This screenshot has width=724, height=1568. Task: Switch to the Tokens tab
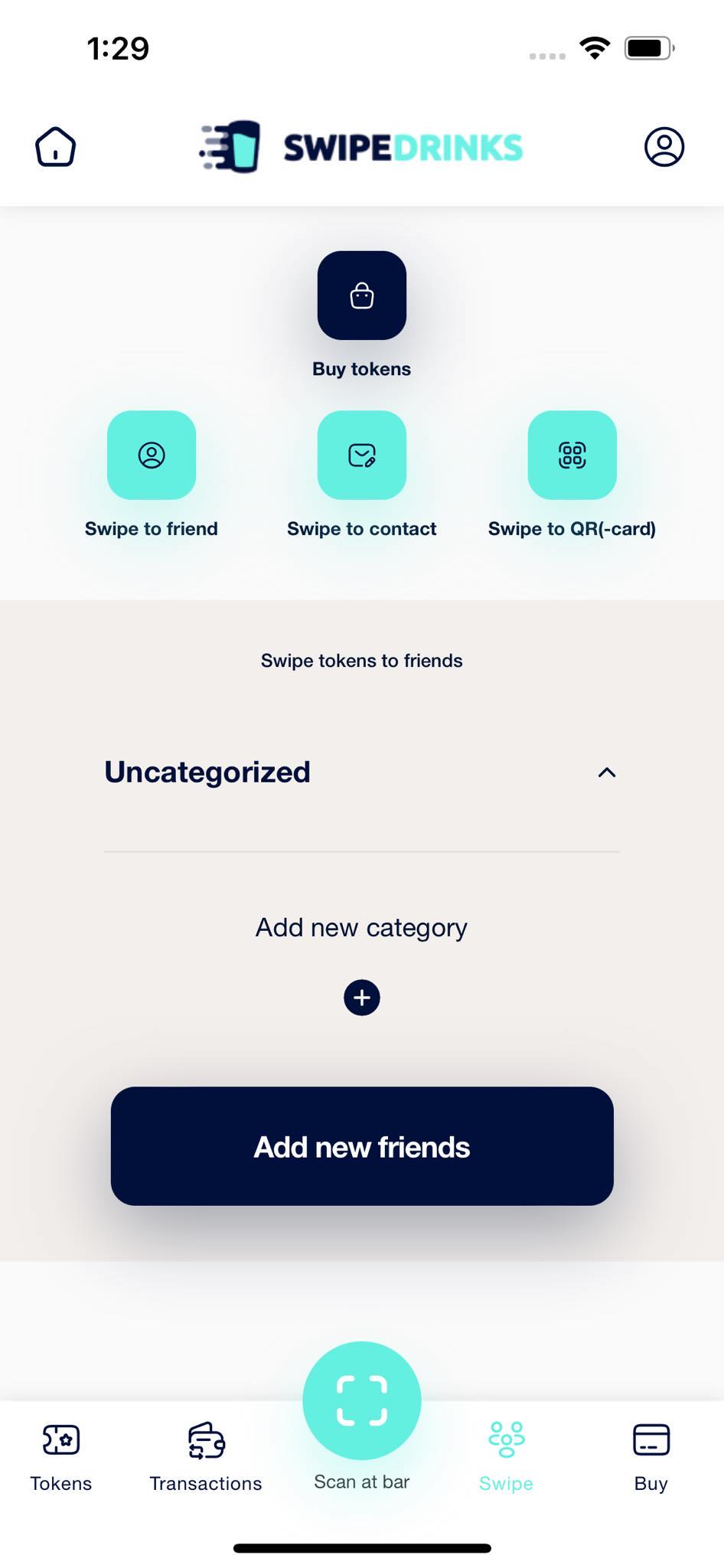click(x=61, y=1457)
